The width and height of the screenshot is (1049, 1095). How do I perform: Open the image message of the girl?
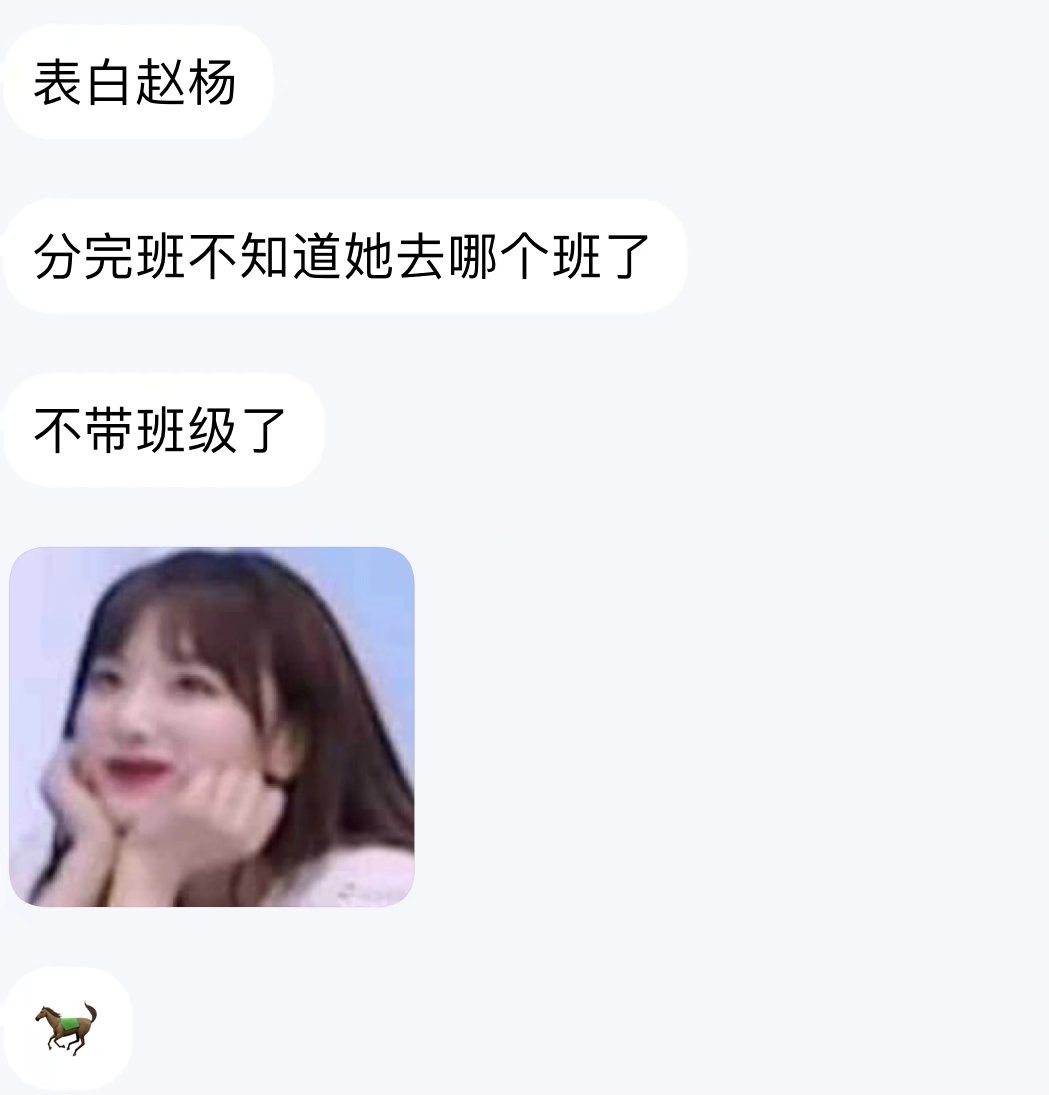tap(211, 726)
